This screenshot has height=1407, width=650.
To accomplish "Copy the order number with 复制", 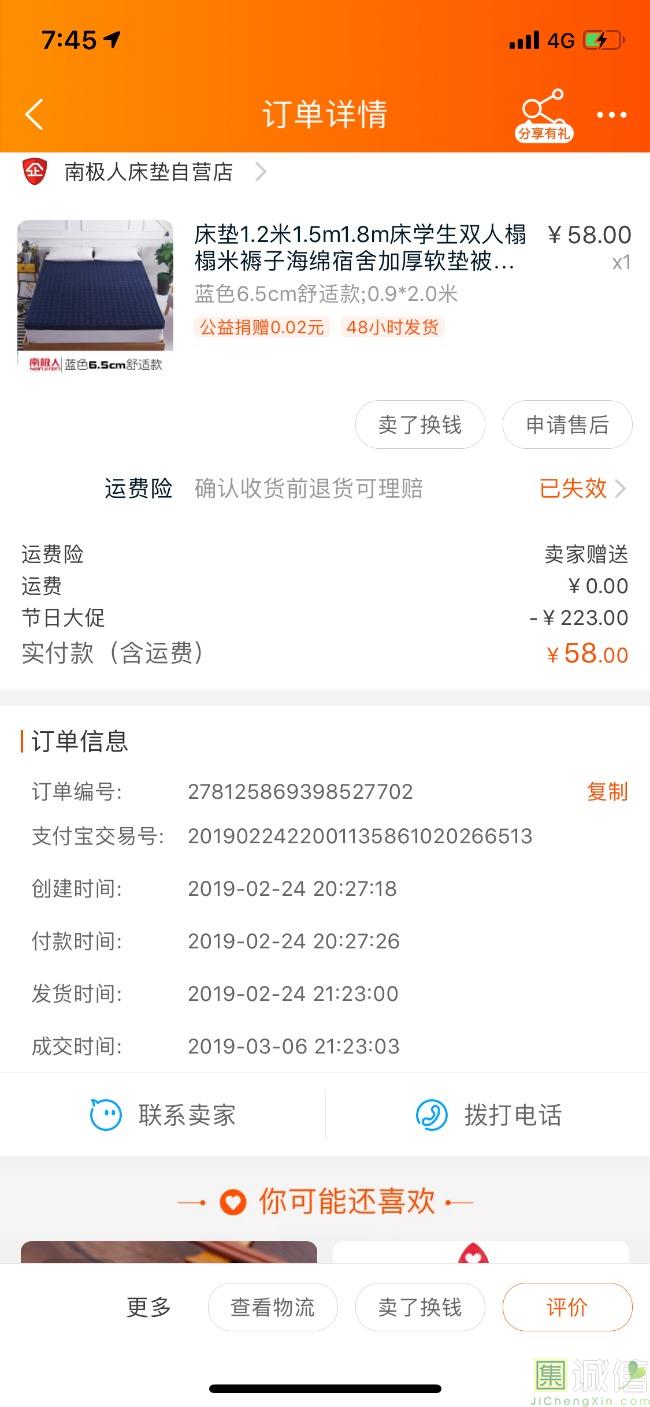I will 607,792.
